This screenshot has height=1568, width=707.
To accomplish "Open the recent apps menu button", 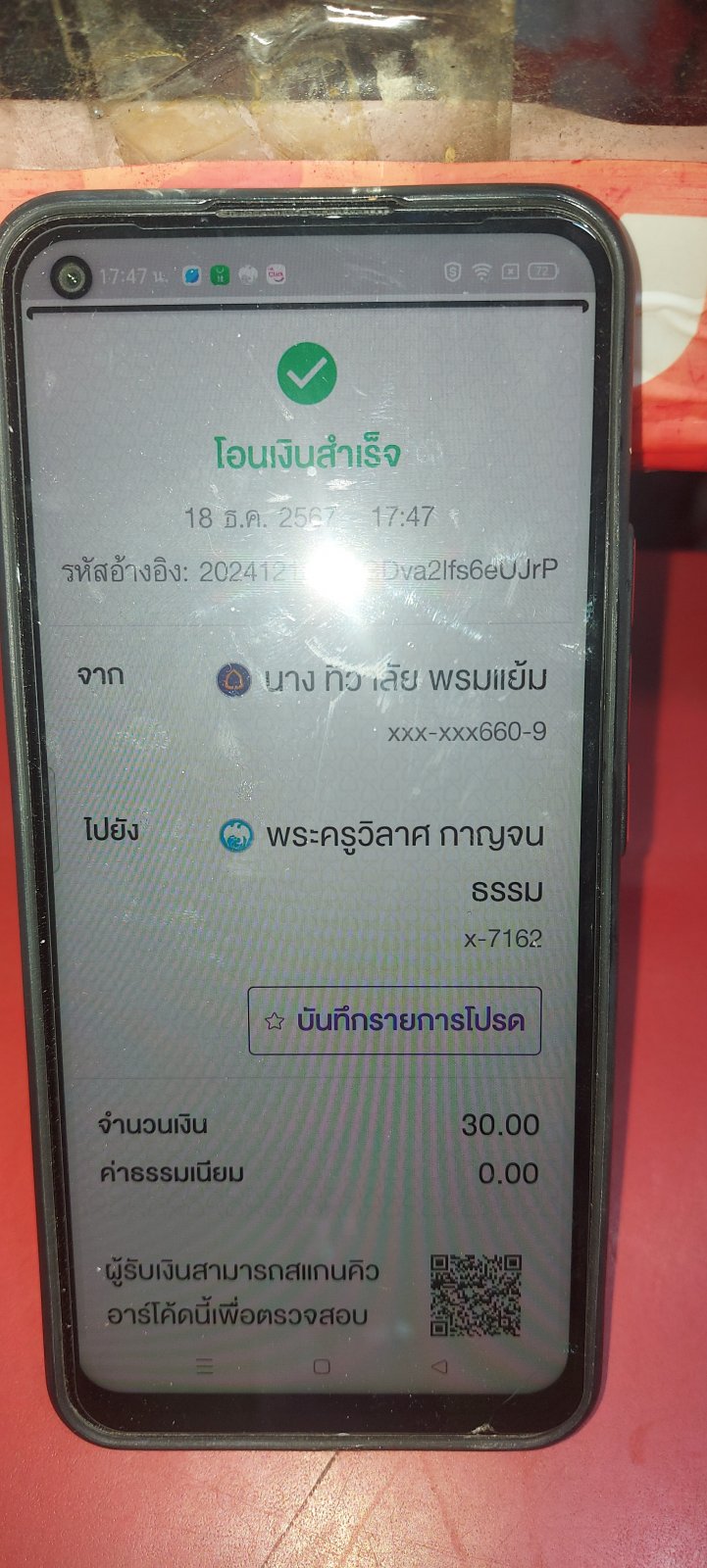I will (x=205, y=1365).
